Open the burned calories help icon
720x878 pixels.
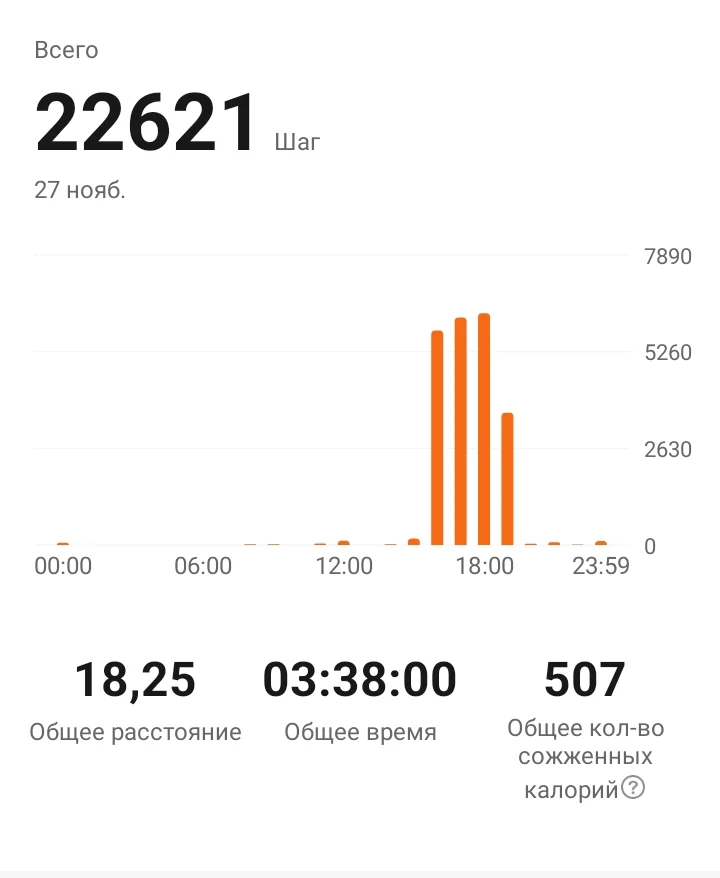tap(633, 788)
